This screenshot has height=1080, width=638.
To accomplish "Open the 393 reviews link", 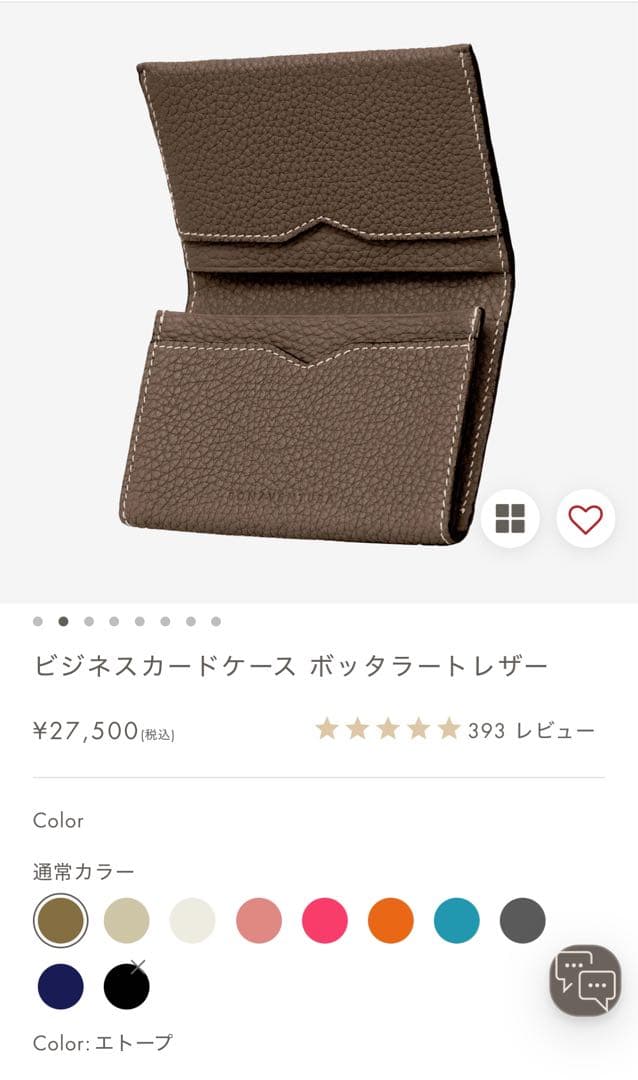I will pos(531,730).
